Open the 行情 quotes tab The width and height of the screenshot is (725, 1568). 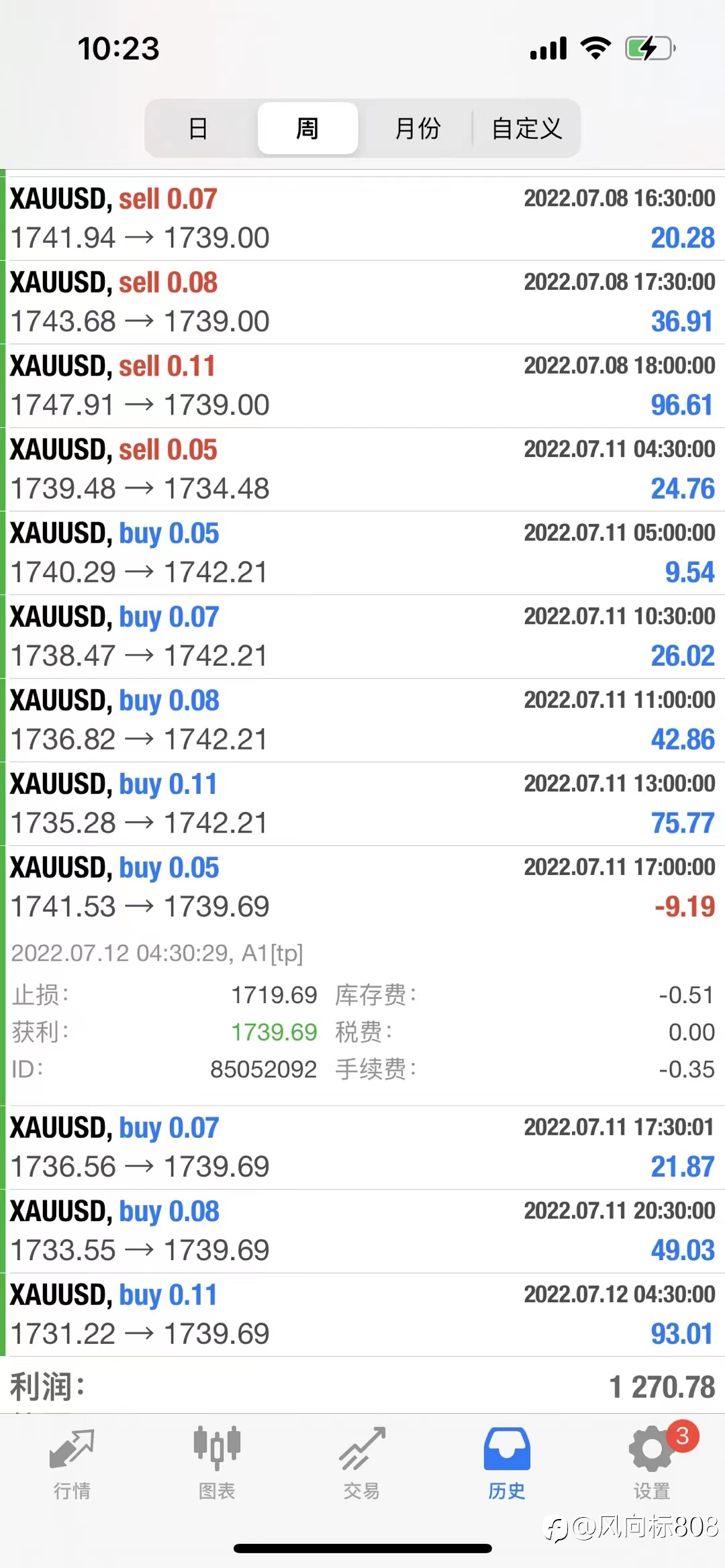coord(72,1463)
